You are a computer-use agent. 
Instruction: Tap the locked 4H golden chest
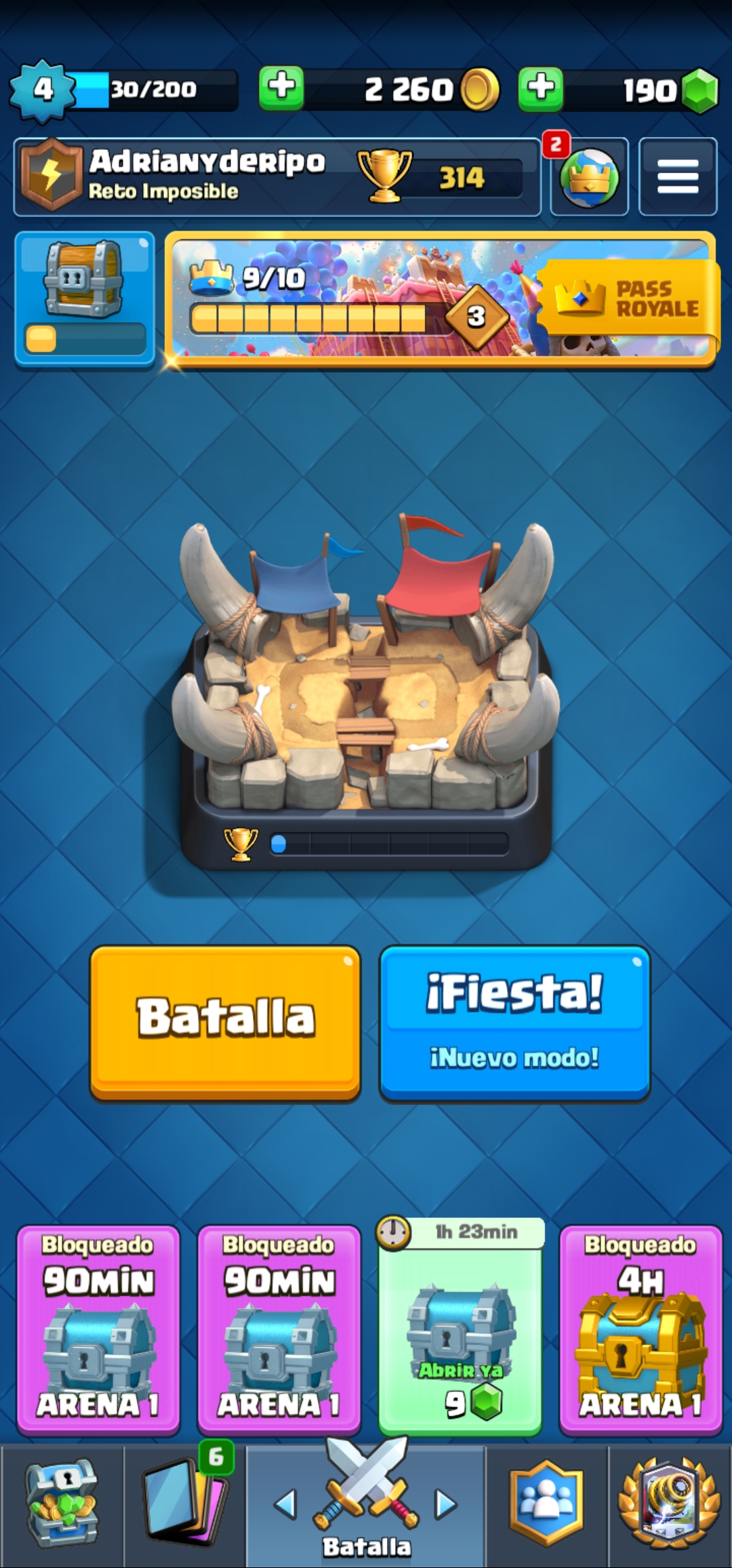(640, 1329)
